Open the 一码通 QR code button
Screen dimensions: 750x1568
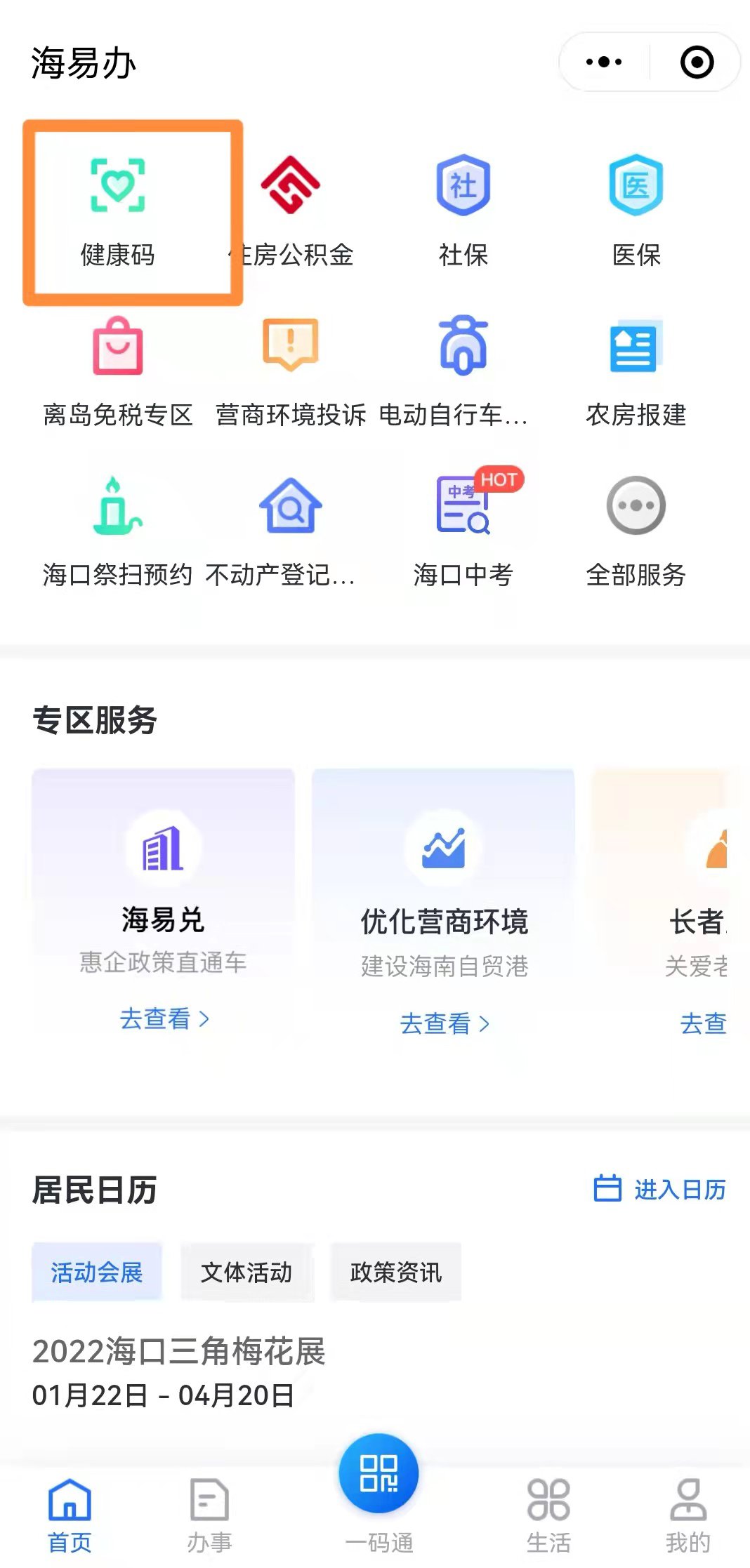click(x=379, y=1474)
